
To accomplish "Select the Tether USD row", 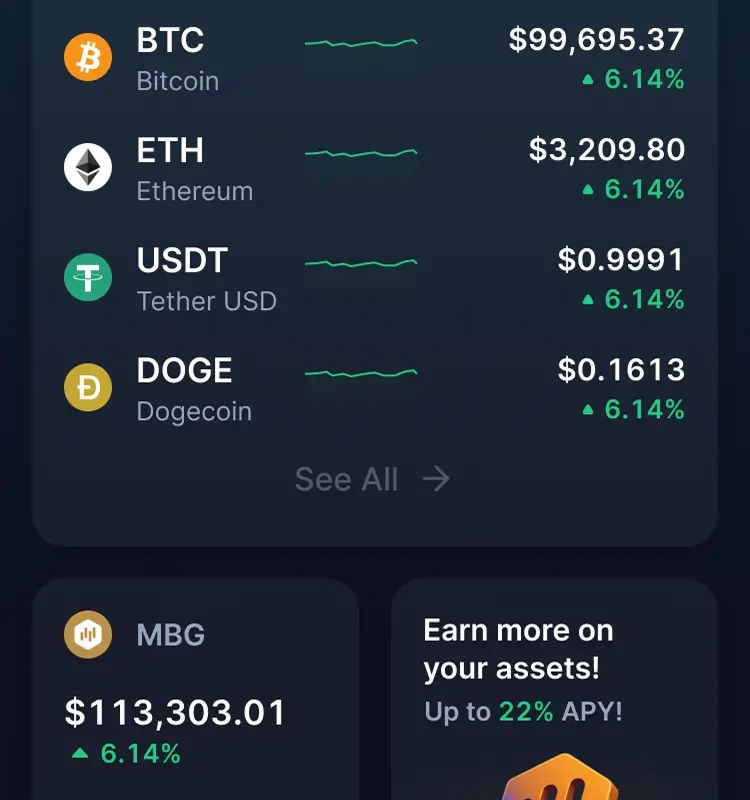I will pyautogui.click(x=374, y=278).
